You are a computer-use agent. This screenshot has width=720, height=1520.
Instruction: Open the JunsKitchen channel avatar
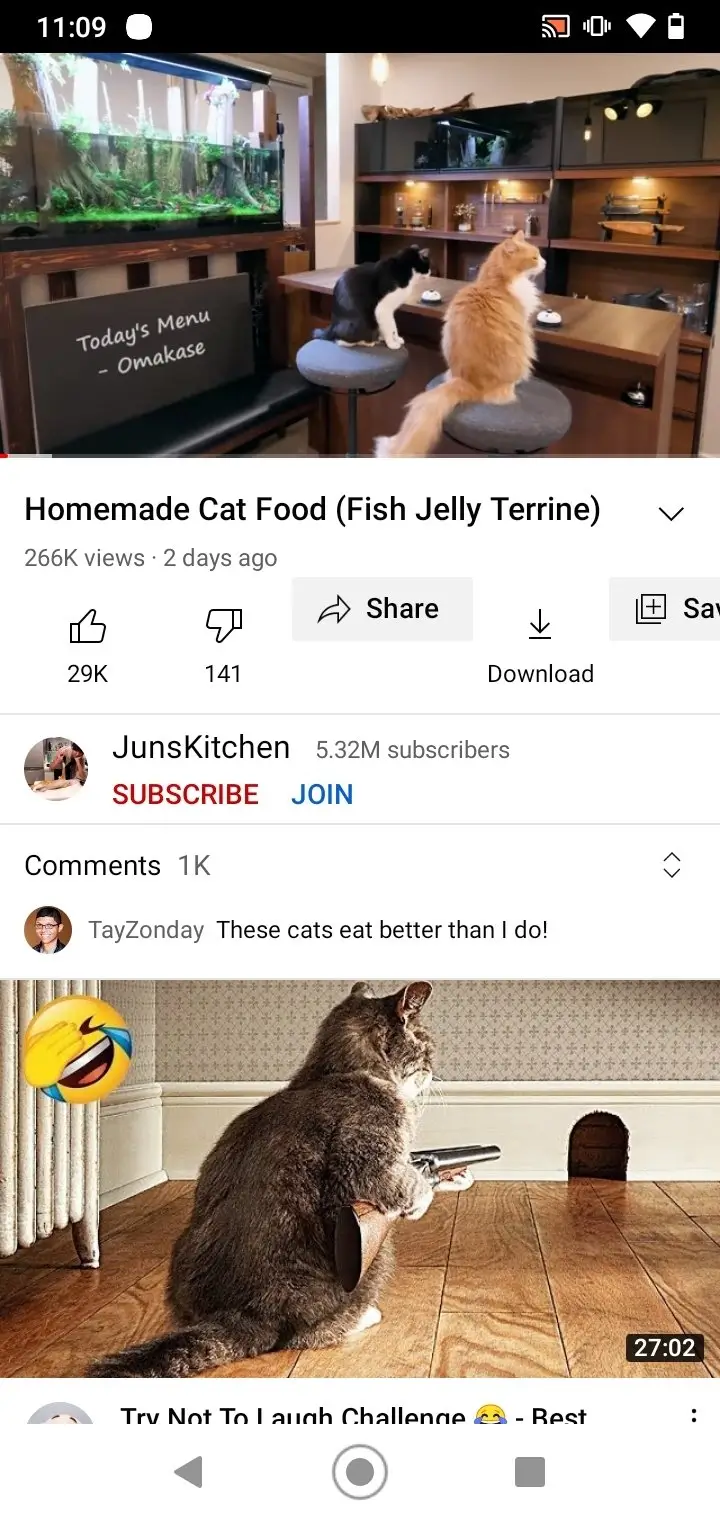pyautogui.click(x=56, y=769)
